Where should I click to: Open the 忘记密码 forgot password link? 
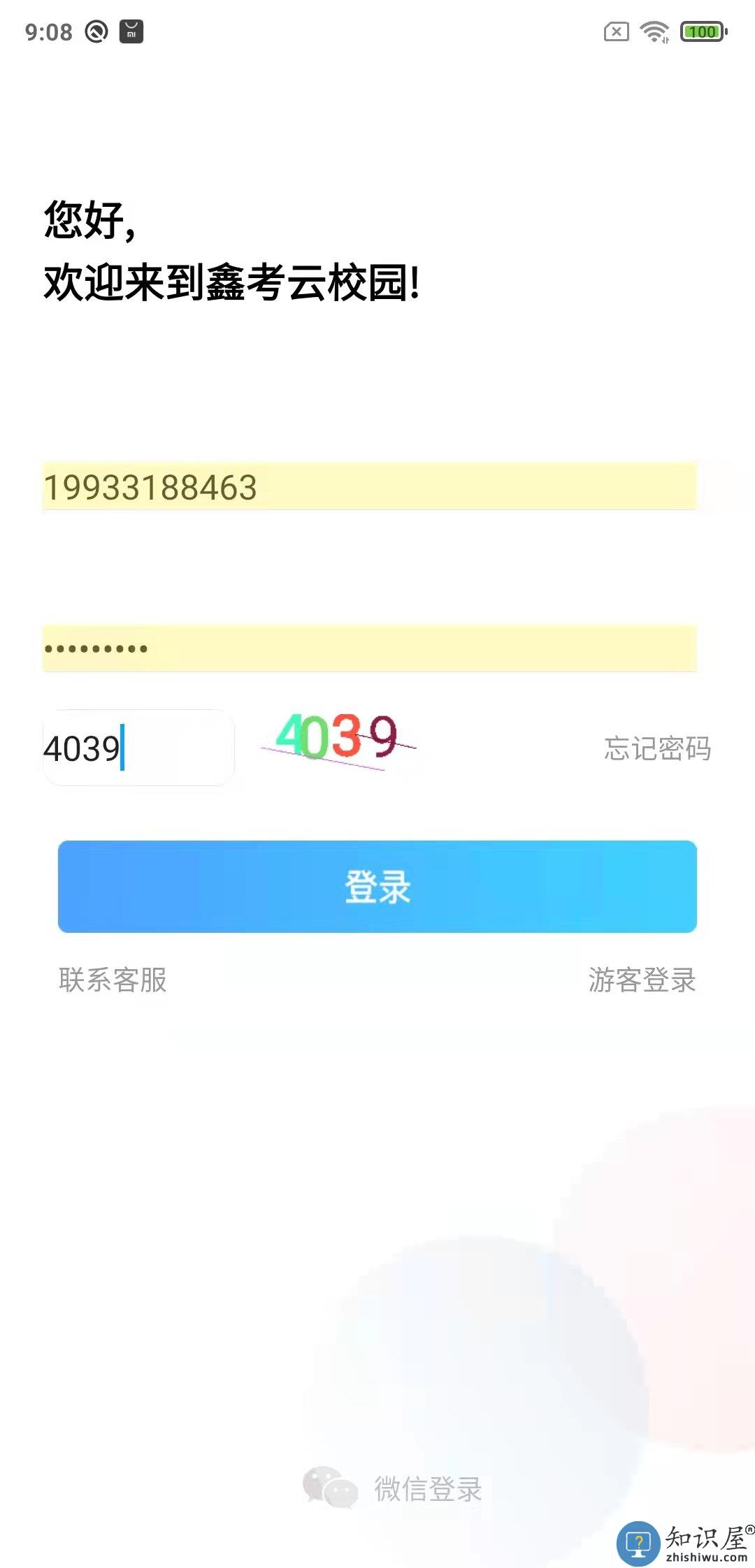point(657,748)
